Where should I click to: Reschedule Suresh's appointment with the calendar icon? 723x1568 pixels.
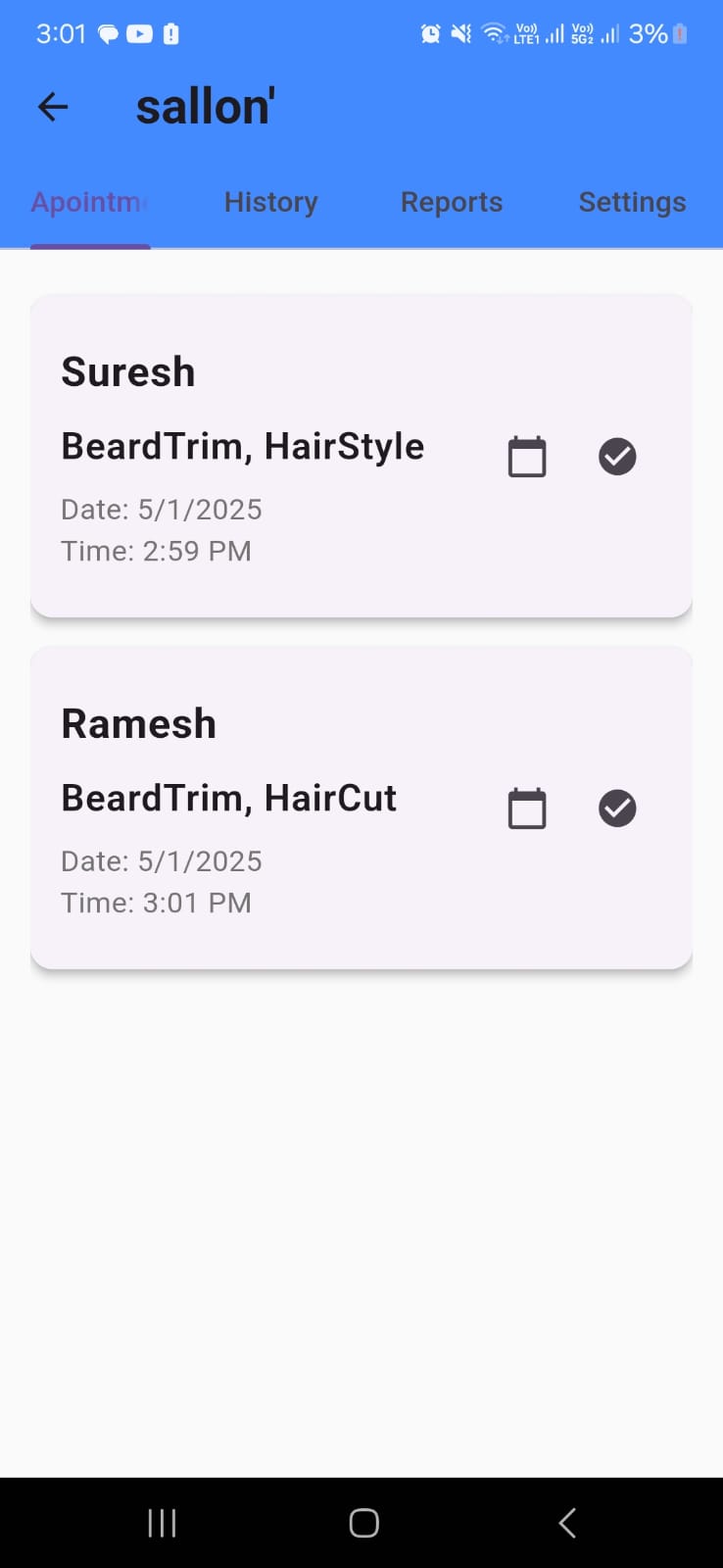pos(527,457)
